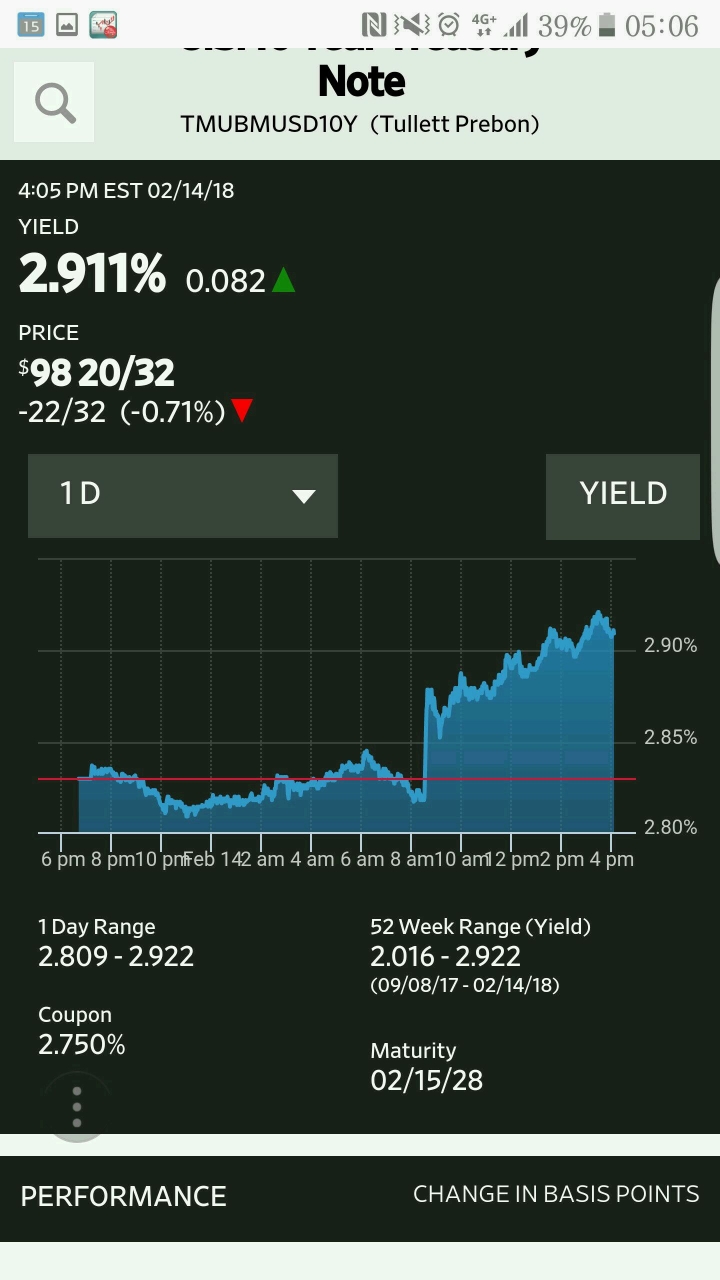Tap the YIELD chart button
The width and height of the screenshot is (720, 1280).
point(622,495)
